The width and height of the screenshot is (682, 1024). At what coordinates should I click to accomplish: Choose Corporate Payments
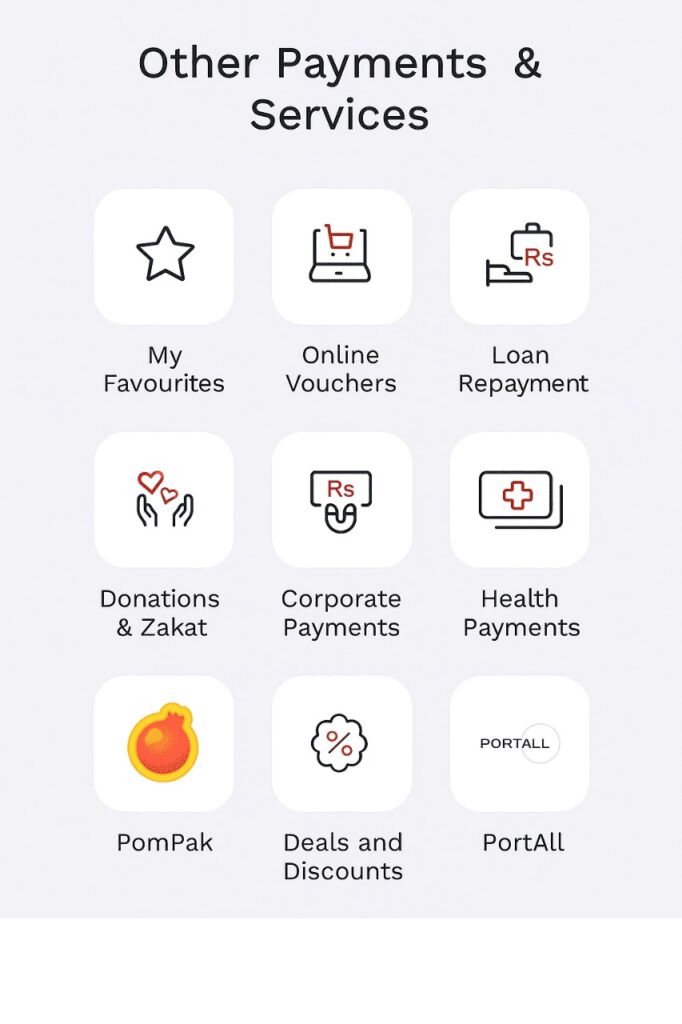tap(341, 499)
